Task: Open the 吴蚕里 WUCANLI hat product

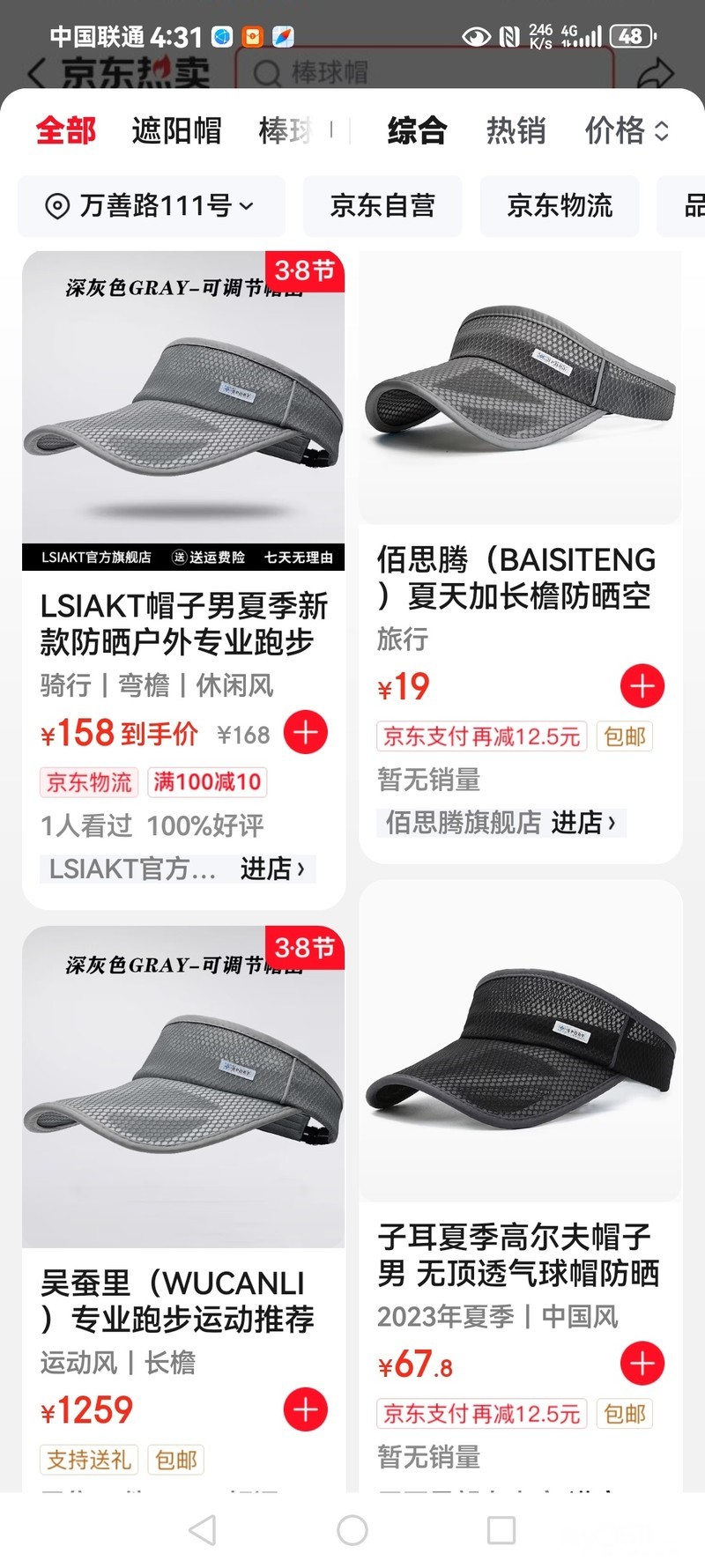Action: click(x=176, y=1300)
